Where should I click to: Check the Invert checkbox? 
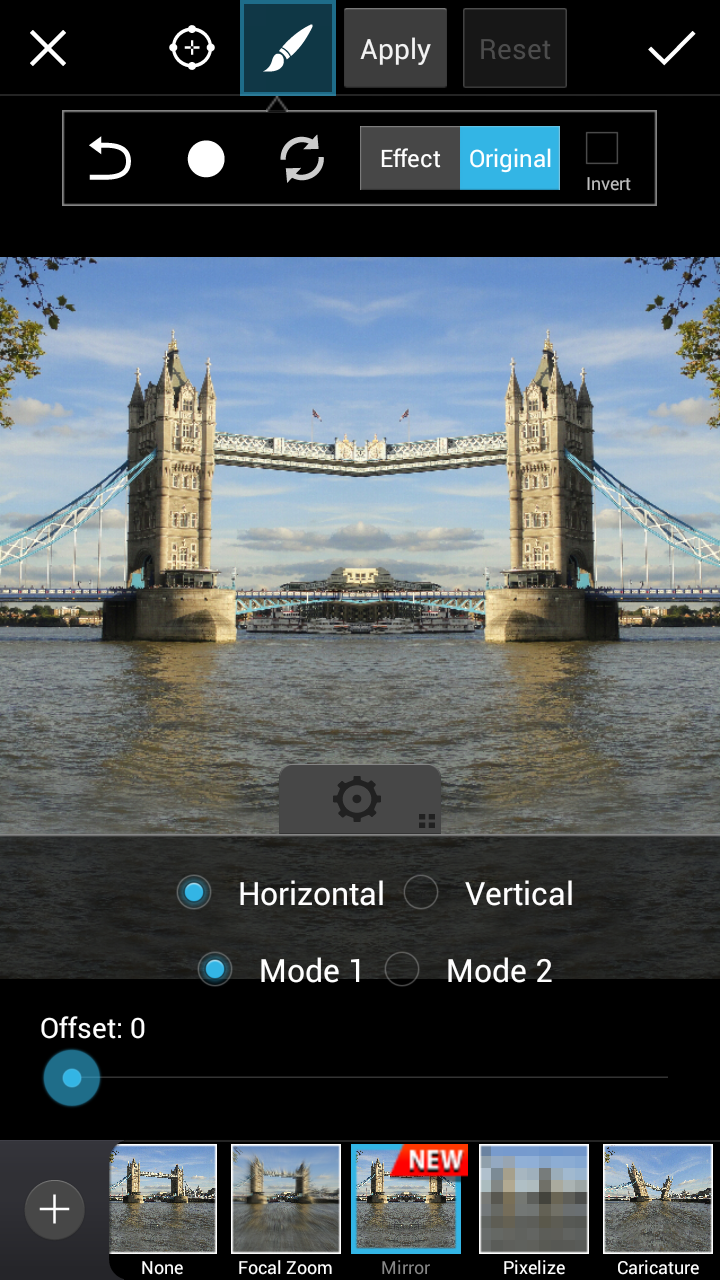[602, 149]
